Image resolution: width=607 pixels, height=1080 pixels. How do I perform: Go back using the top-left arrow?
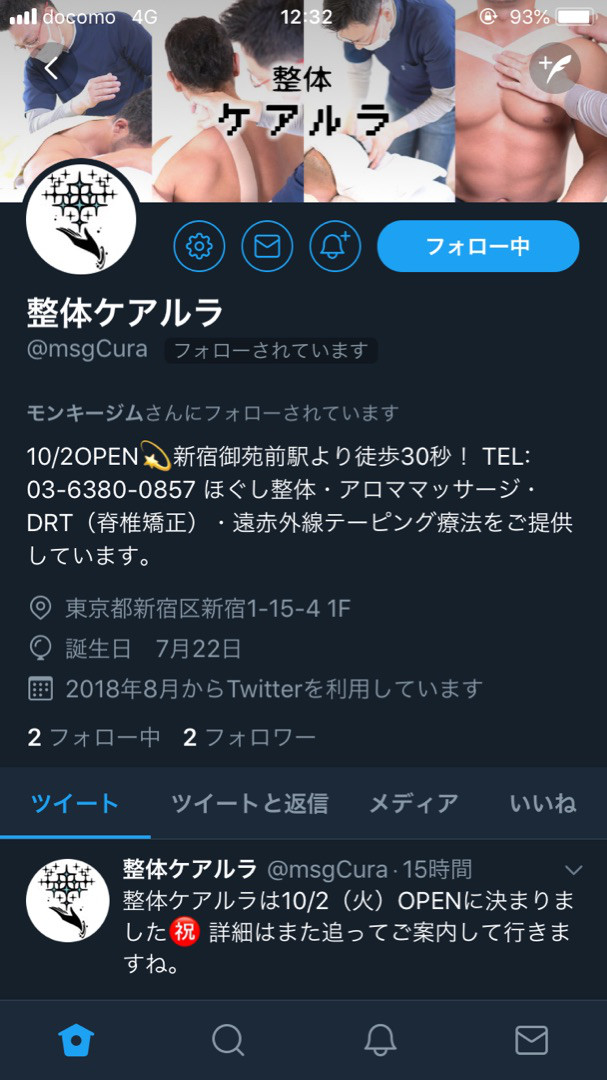[x=52, y=68]
